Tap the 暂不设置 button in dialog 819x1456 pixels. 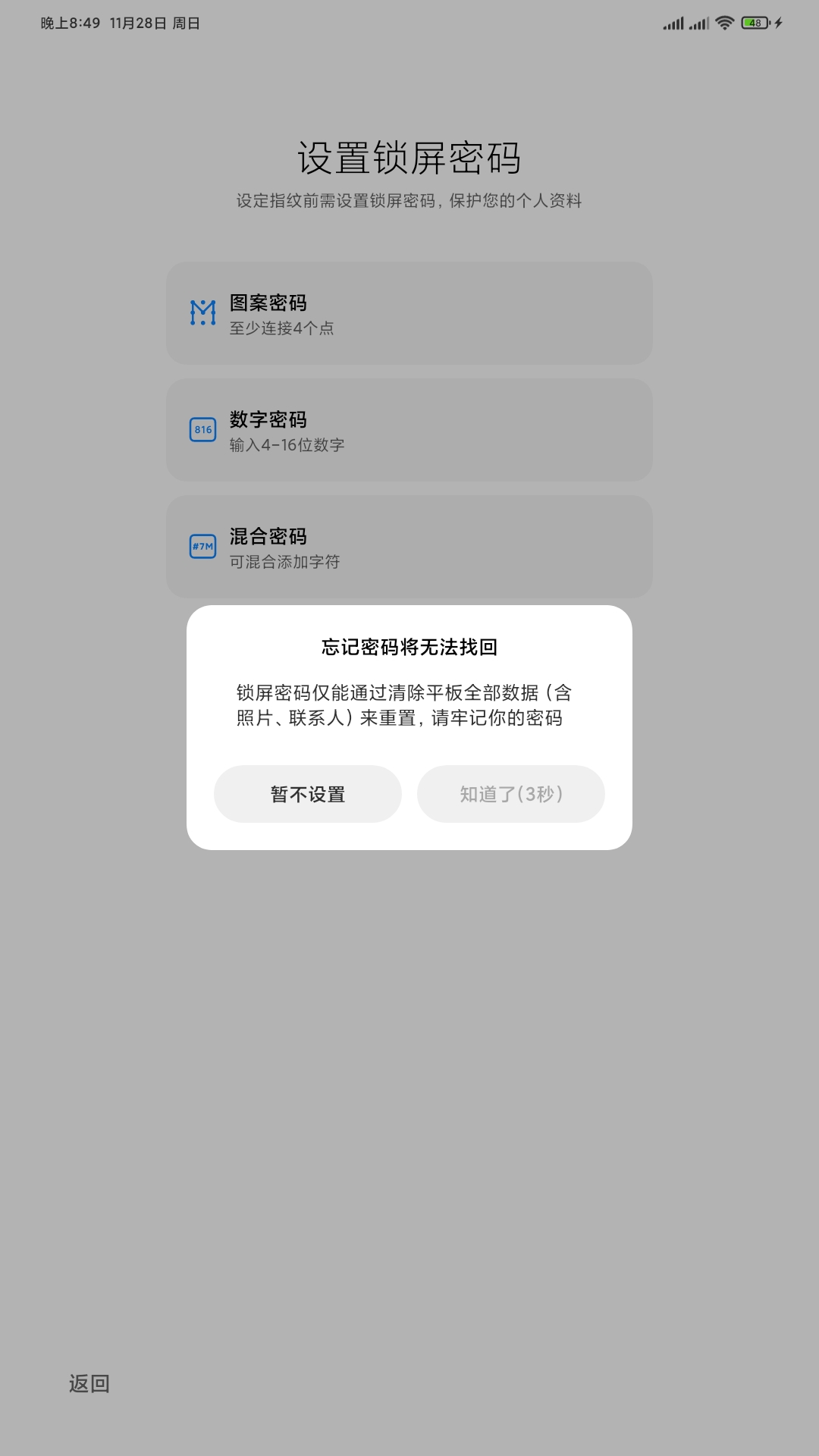(307, 794)
